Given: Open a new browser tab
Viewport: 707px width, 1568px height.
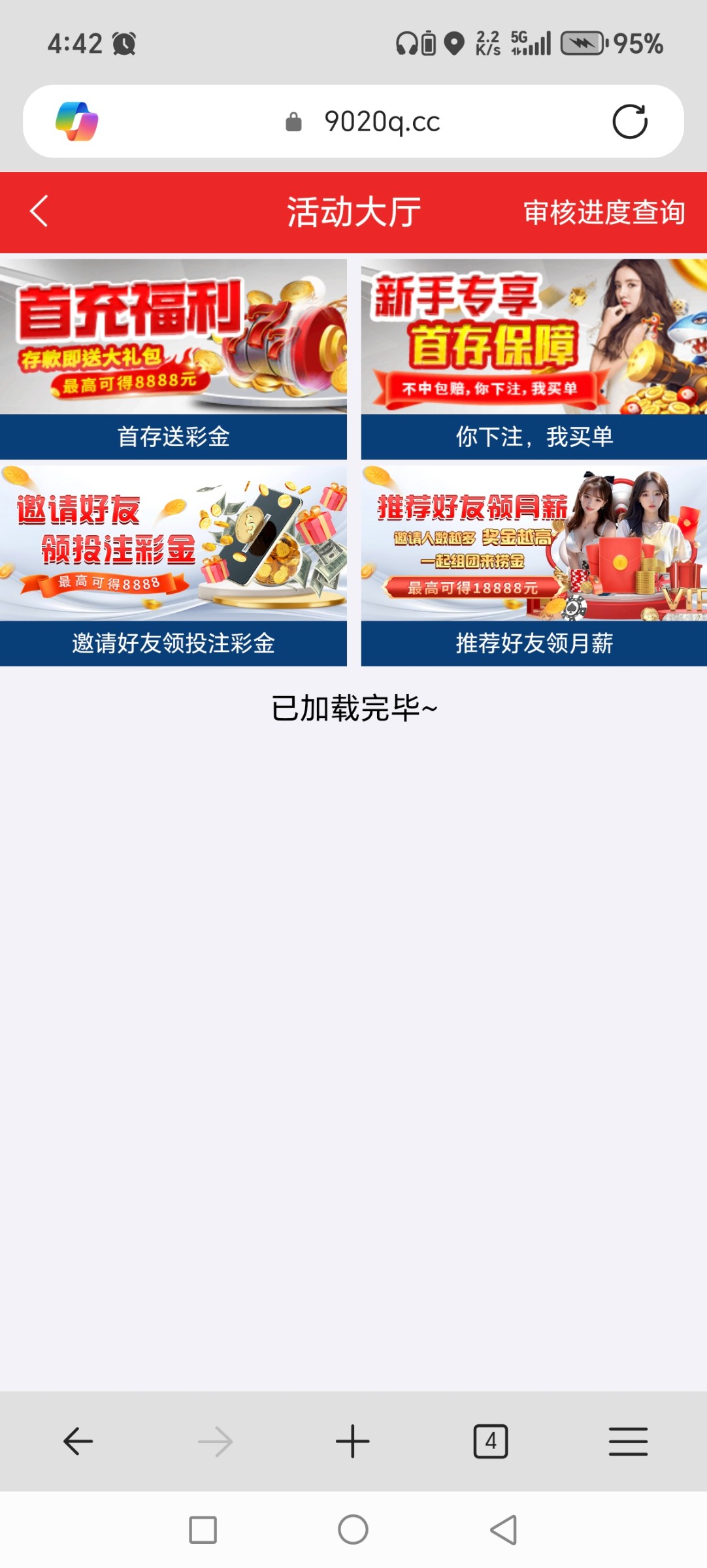Looking at the screenshot, I should coord(353,1441).
